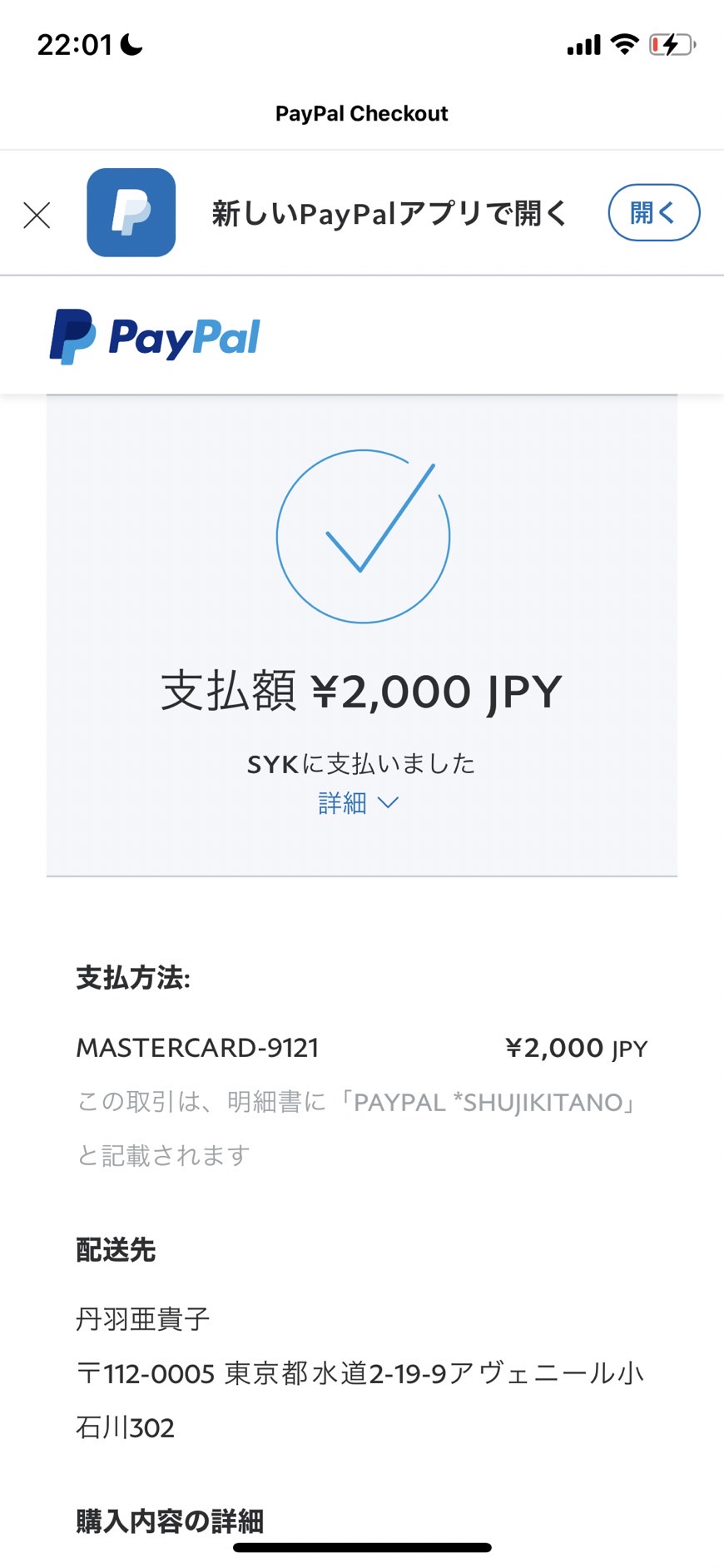Screen dimensions: 724x1568
Task: Tap 開く to open the PayPal app
Action: tap(654, 212)
